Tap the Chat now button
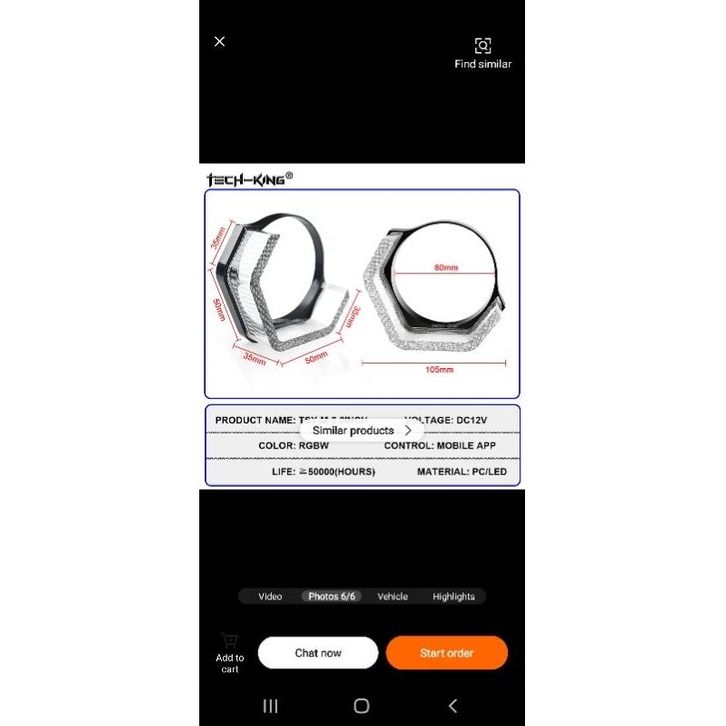The width and height of the screenshot is (726, 726). [318, 653]
